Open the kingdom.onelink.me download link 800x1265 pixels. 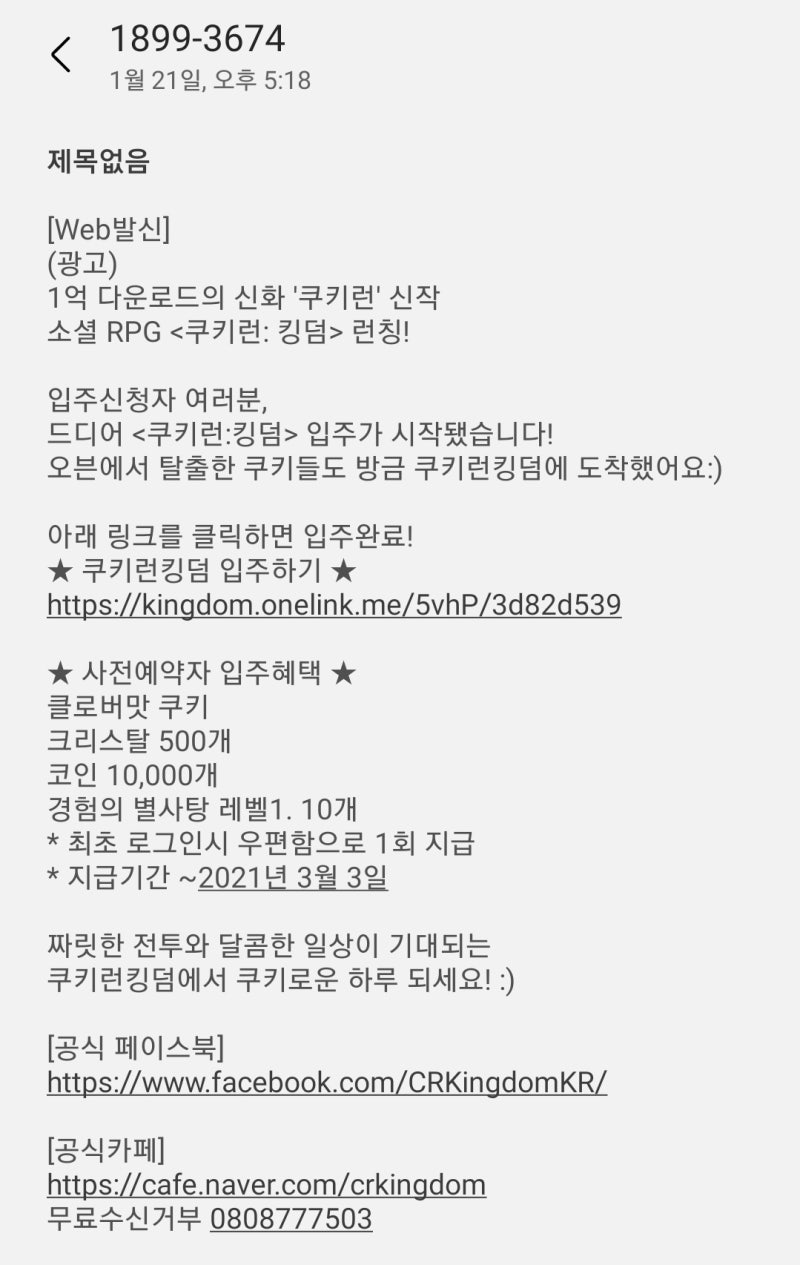335,605
